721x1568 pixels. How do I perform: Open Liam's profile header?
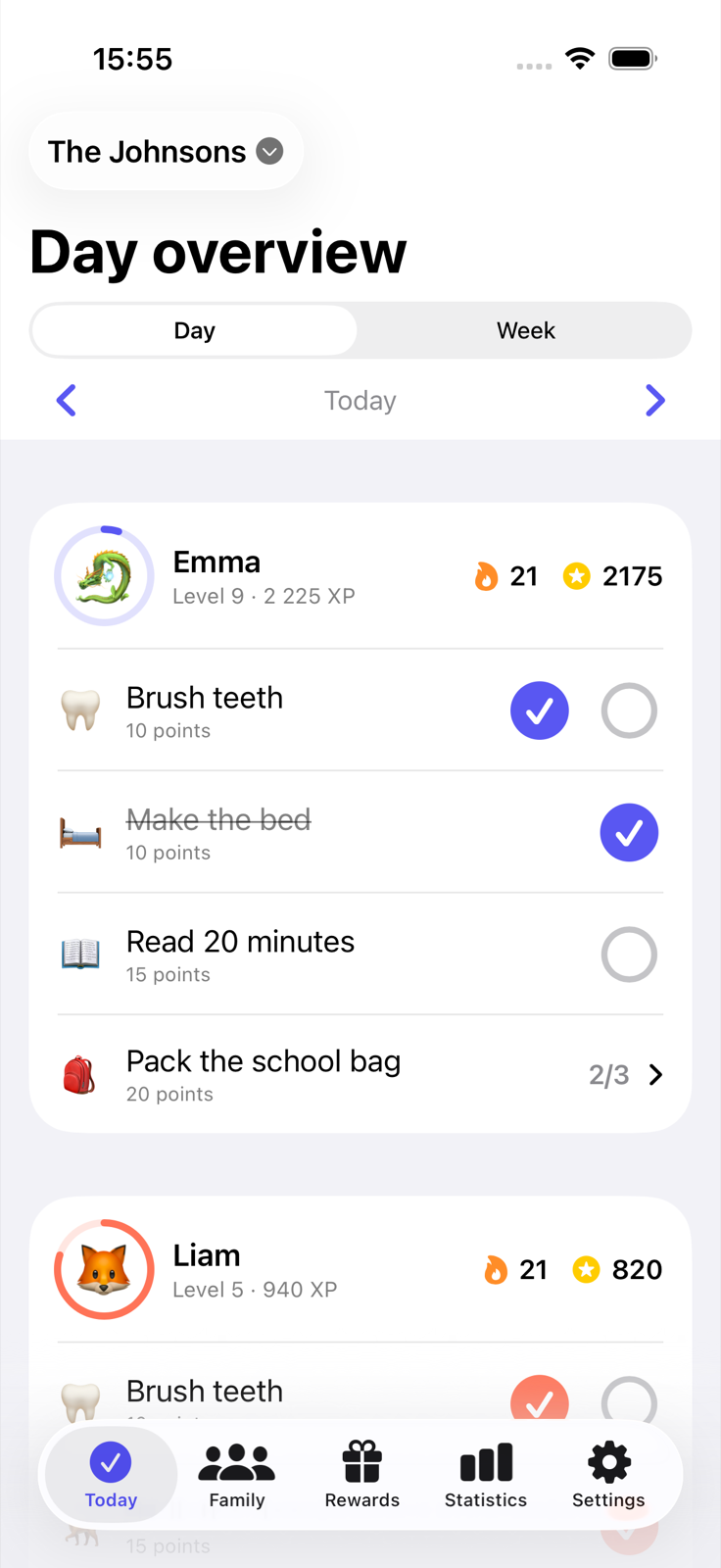(360, 1270)
